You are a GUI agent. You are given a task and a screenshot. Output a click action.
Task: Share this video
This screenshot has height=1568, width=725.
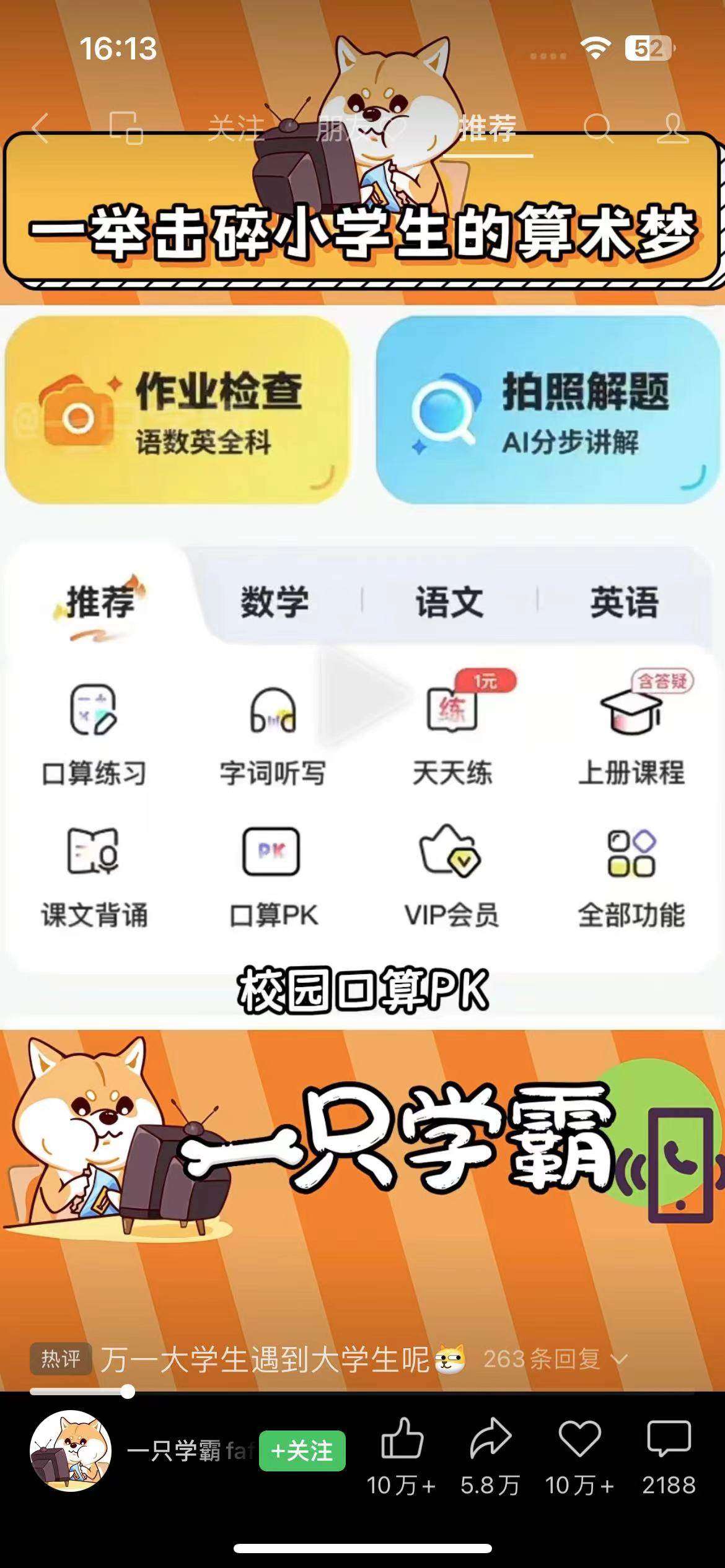[490, 1438]
